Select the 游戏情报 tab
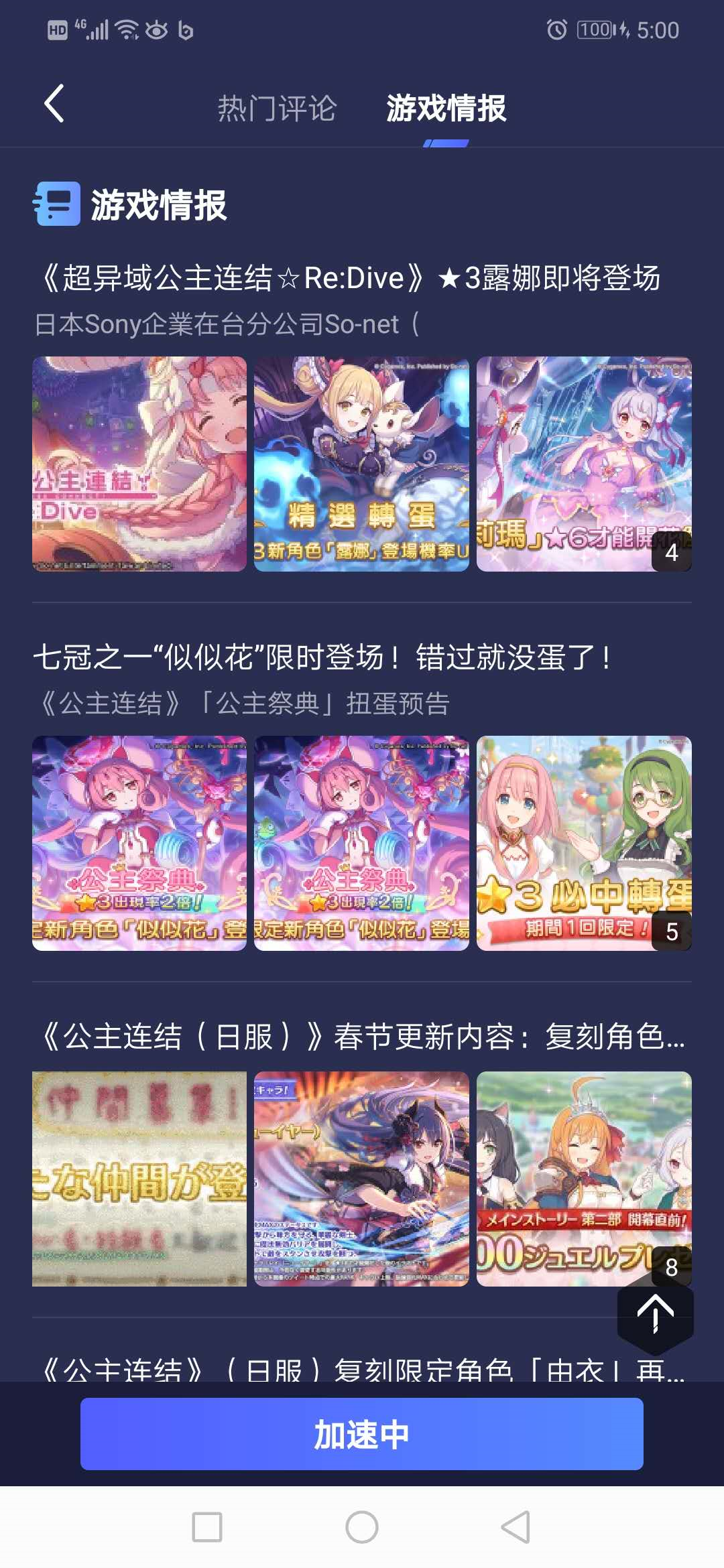The height and width of the screenshot is (1568, 724). (446, 108)
